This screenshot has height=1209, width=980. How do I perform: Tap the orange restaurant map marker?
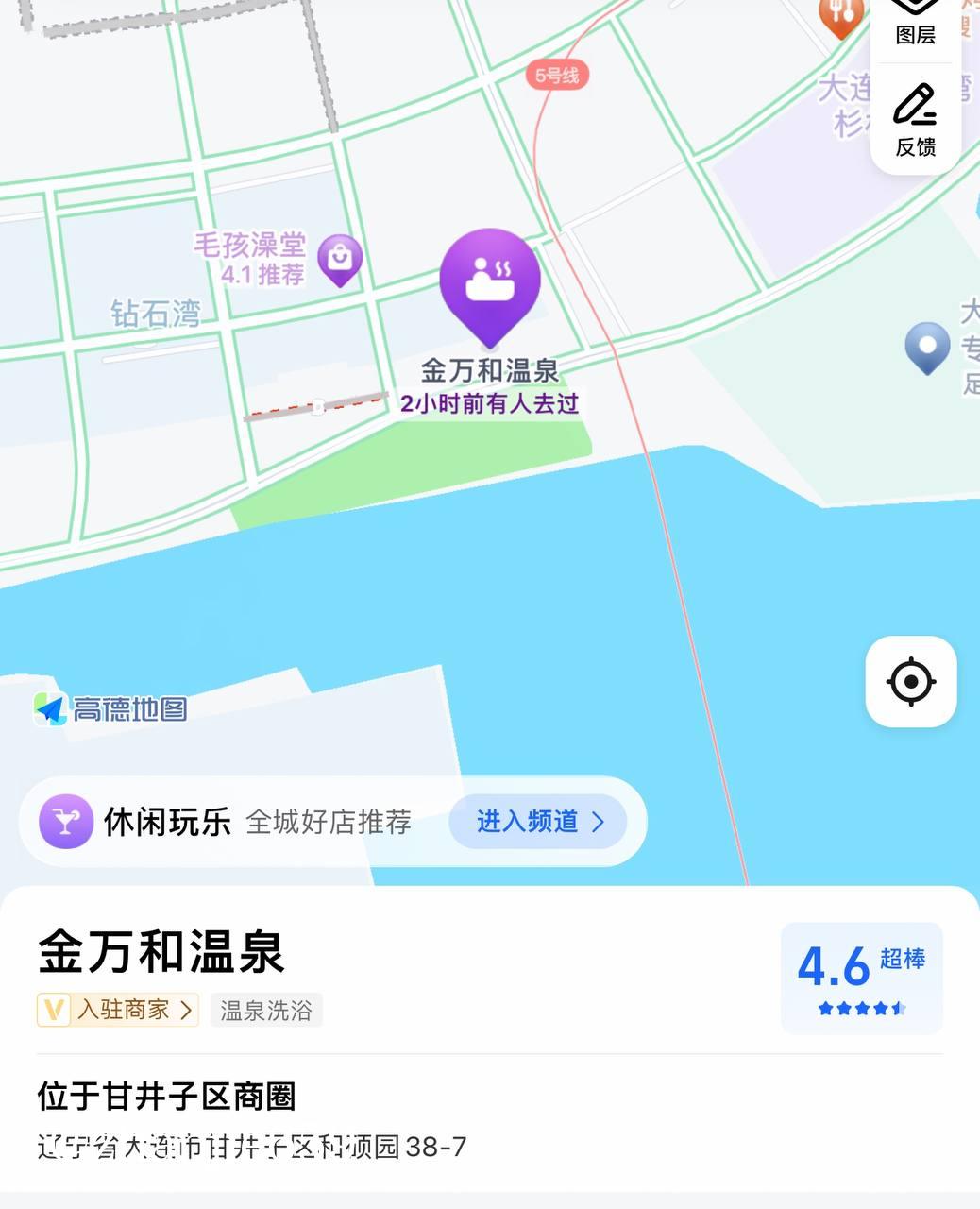coord(839,16)
